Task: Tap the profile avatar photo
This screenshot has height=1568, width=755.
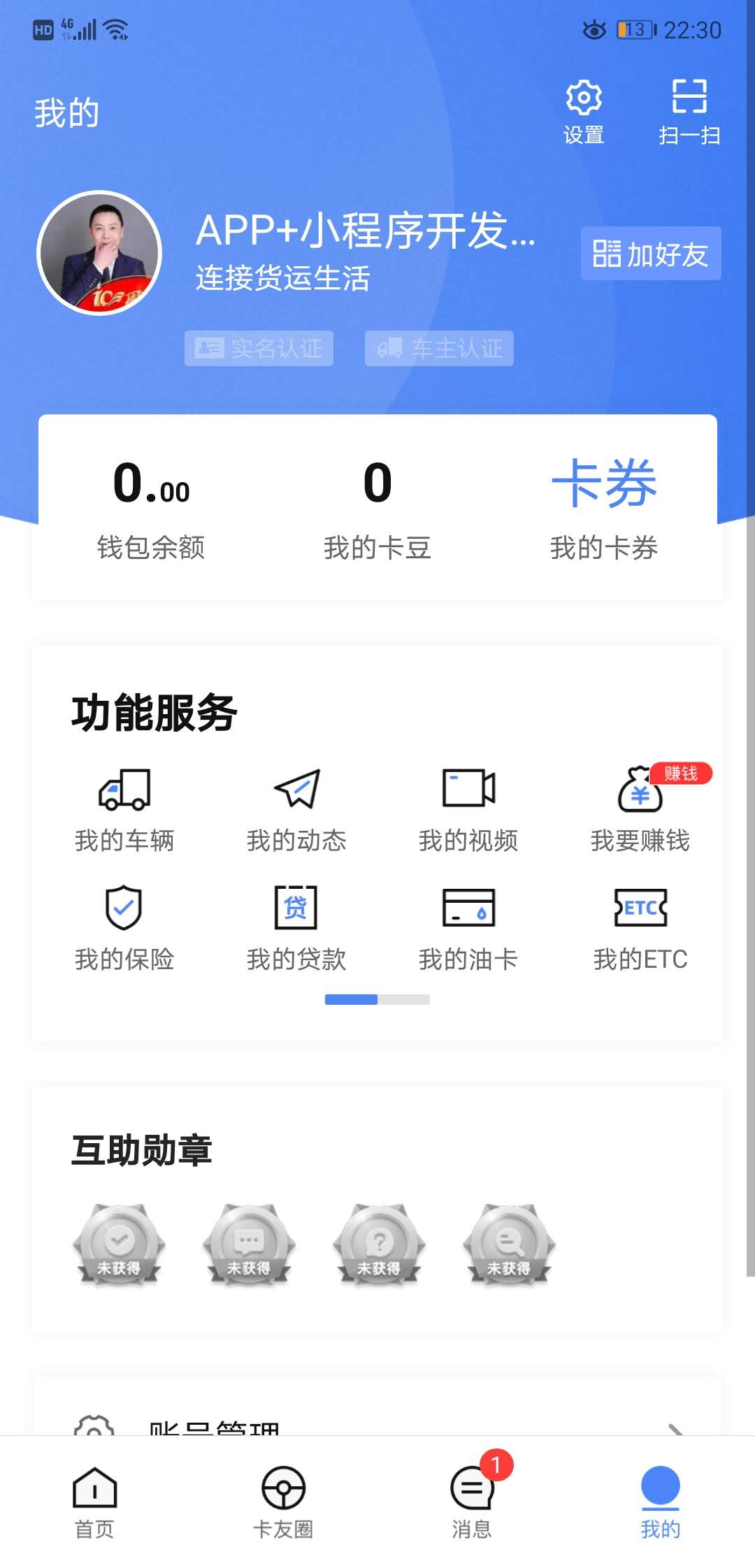Action: [99, 253]
